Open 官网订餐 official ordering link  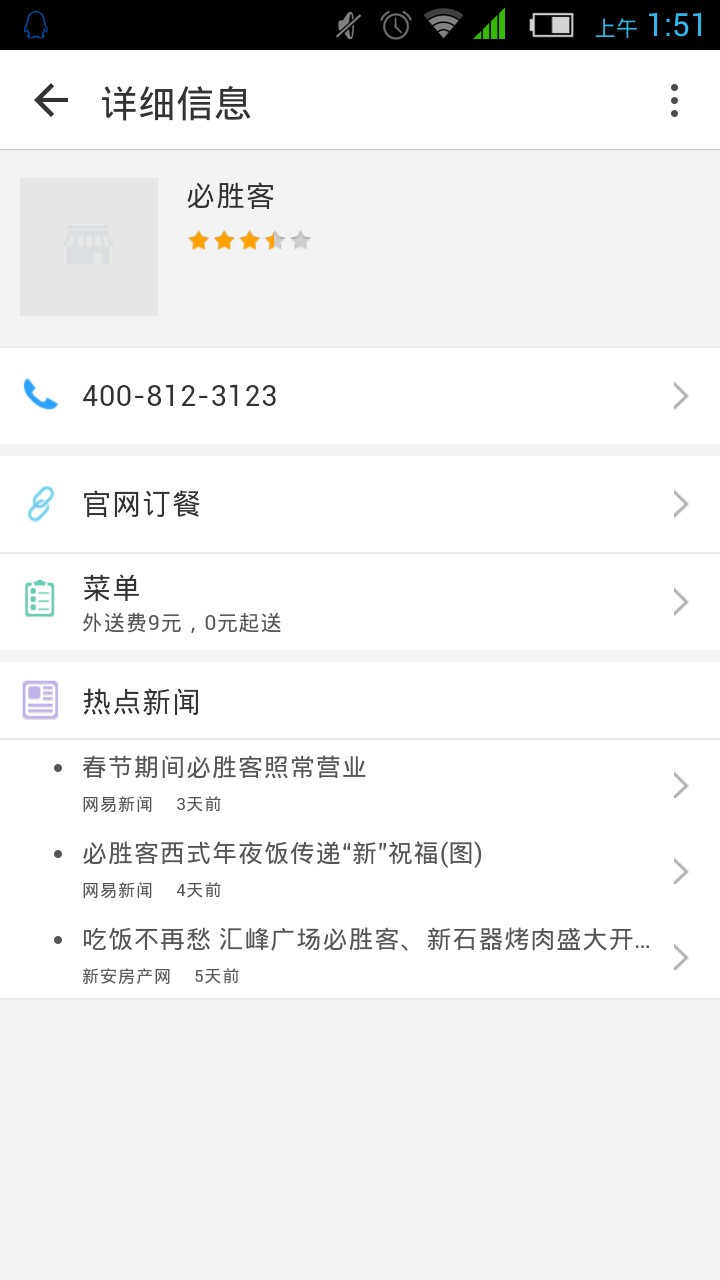click(x=360, y=504)
